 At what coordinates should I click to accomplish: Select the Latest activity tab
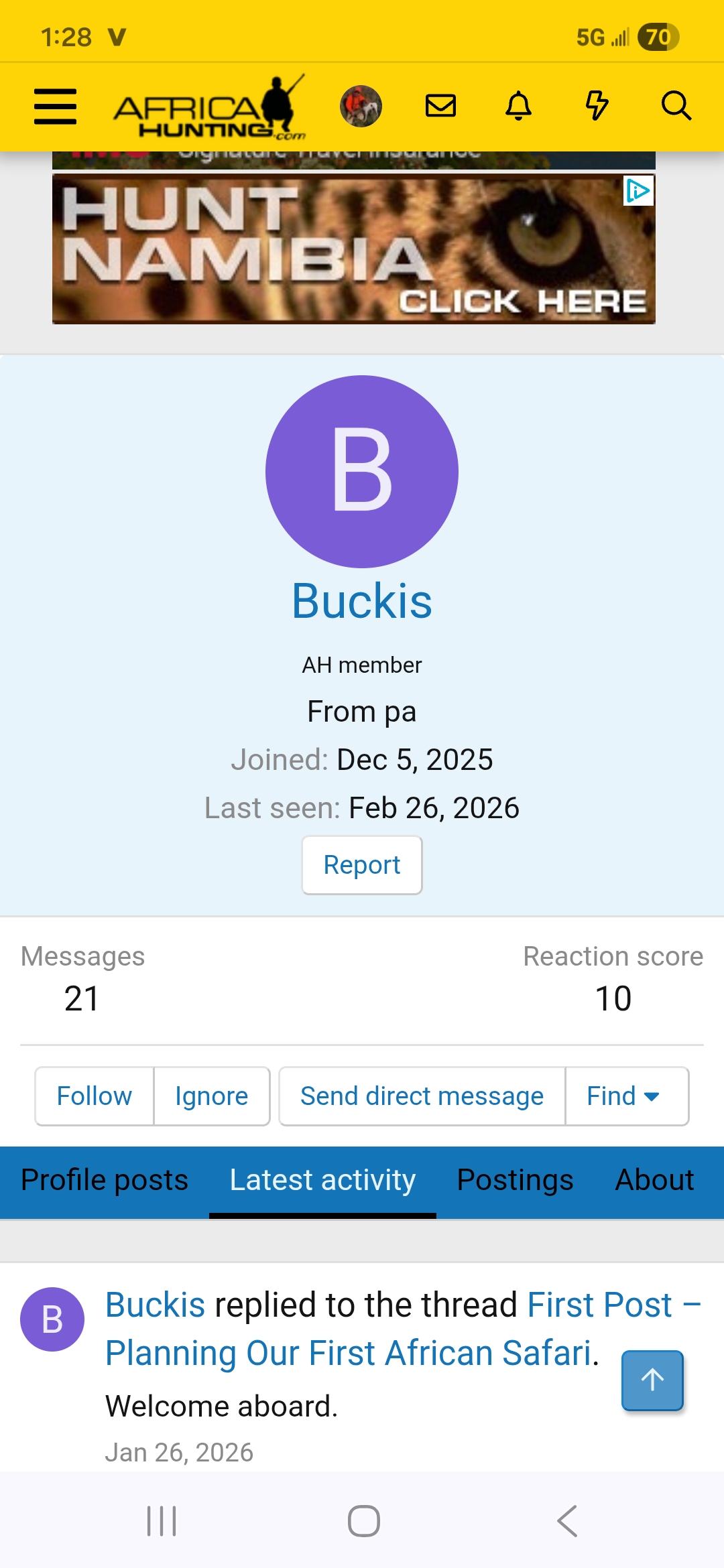click(322, 1180)
